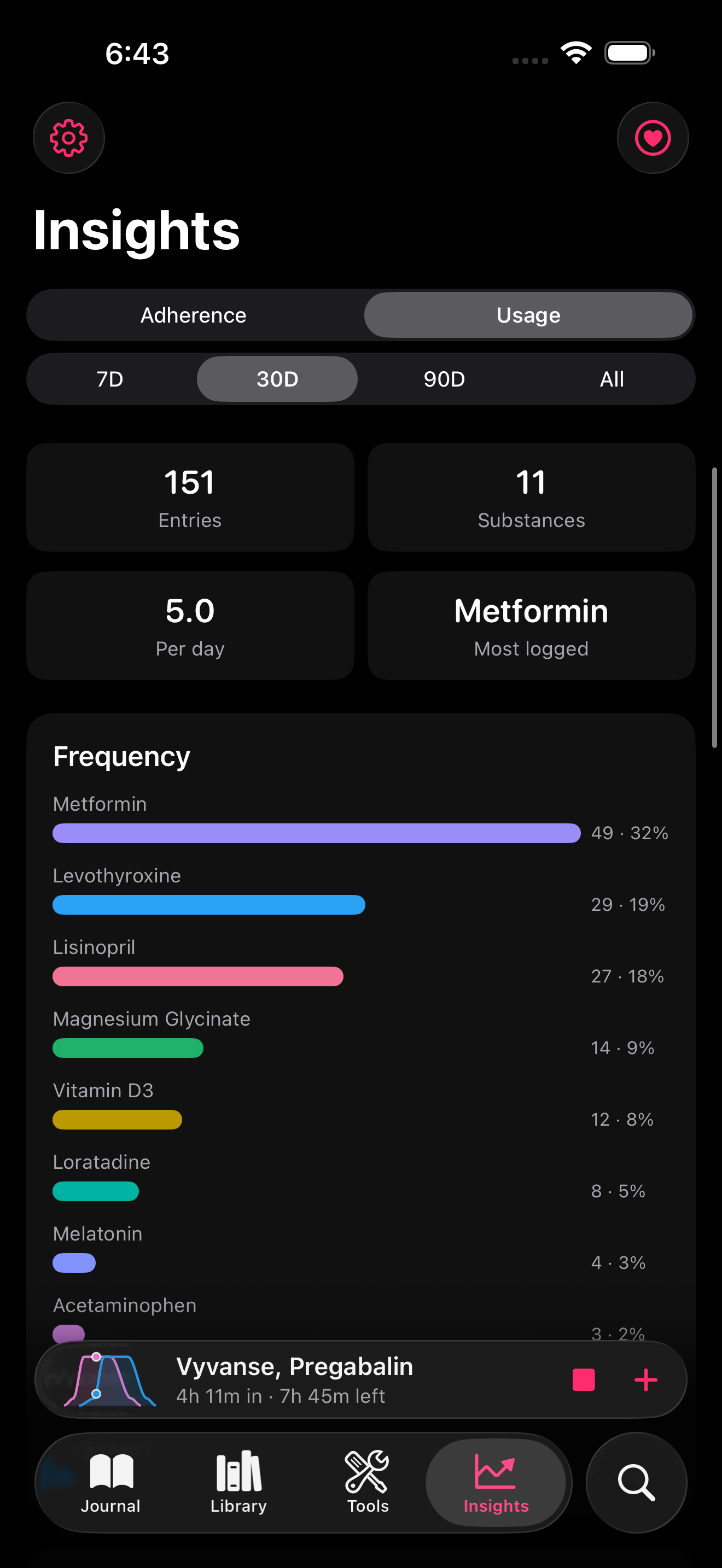
Task: Select the All time range
Action: click(x=611, y=379)
